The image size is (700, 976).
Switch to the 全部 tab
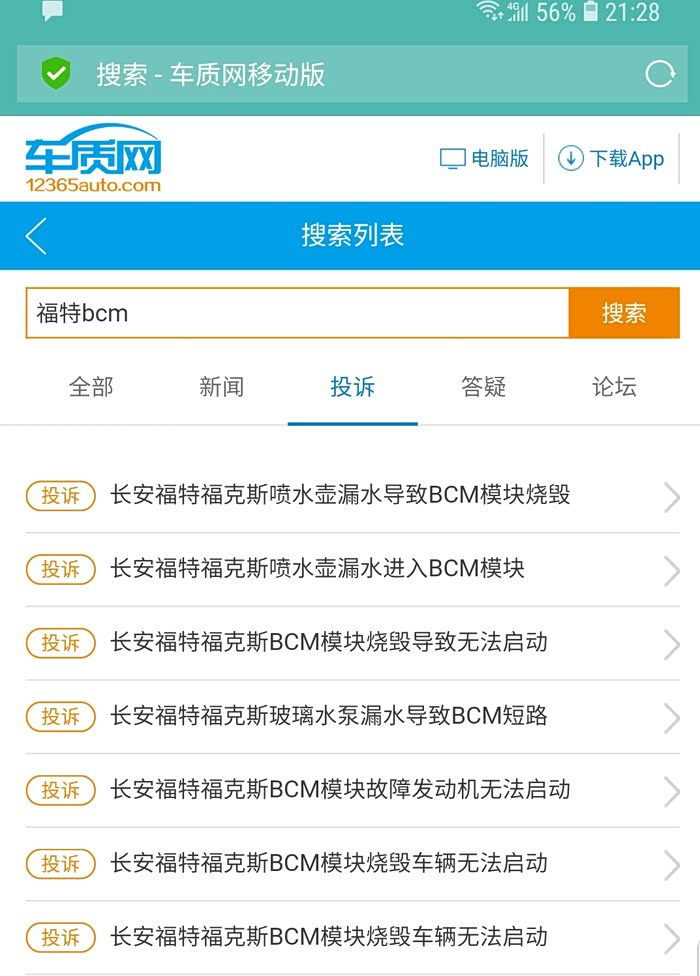pos(91,387)
